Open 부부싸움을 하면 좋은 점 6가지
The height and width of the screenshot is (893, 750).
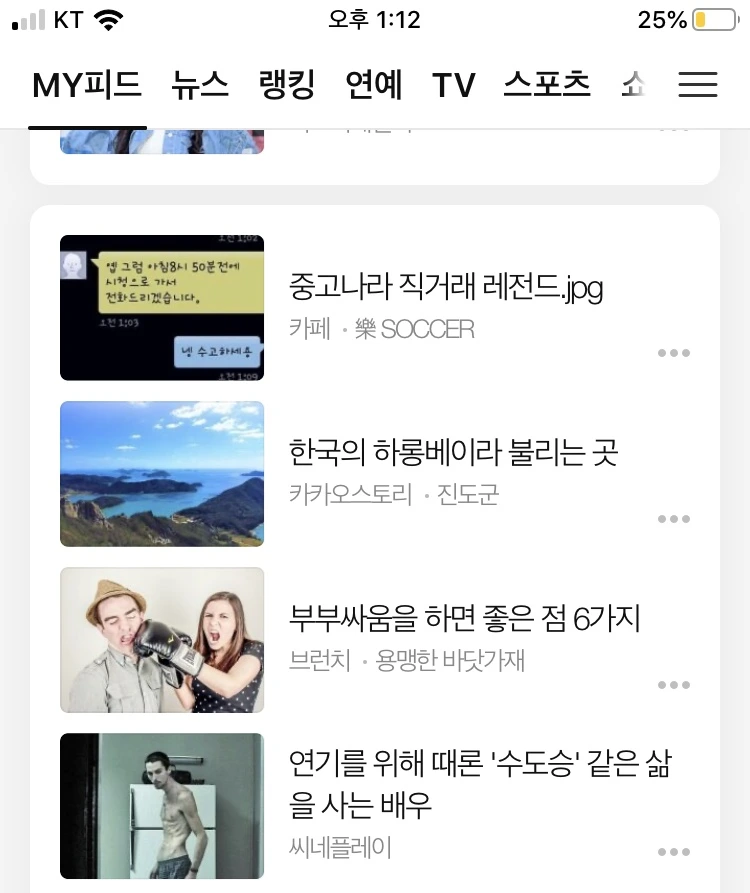[464, 619]
